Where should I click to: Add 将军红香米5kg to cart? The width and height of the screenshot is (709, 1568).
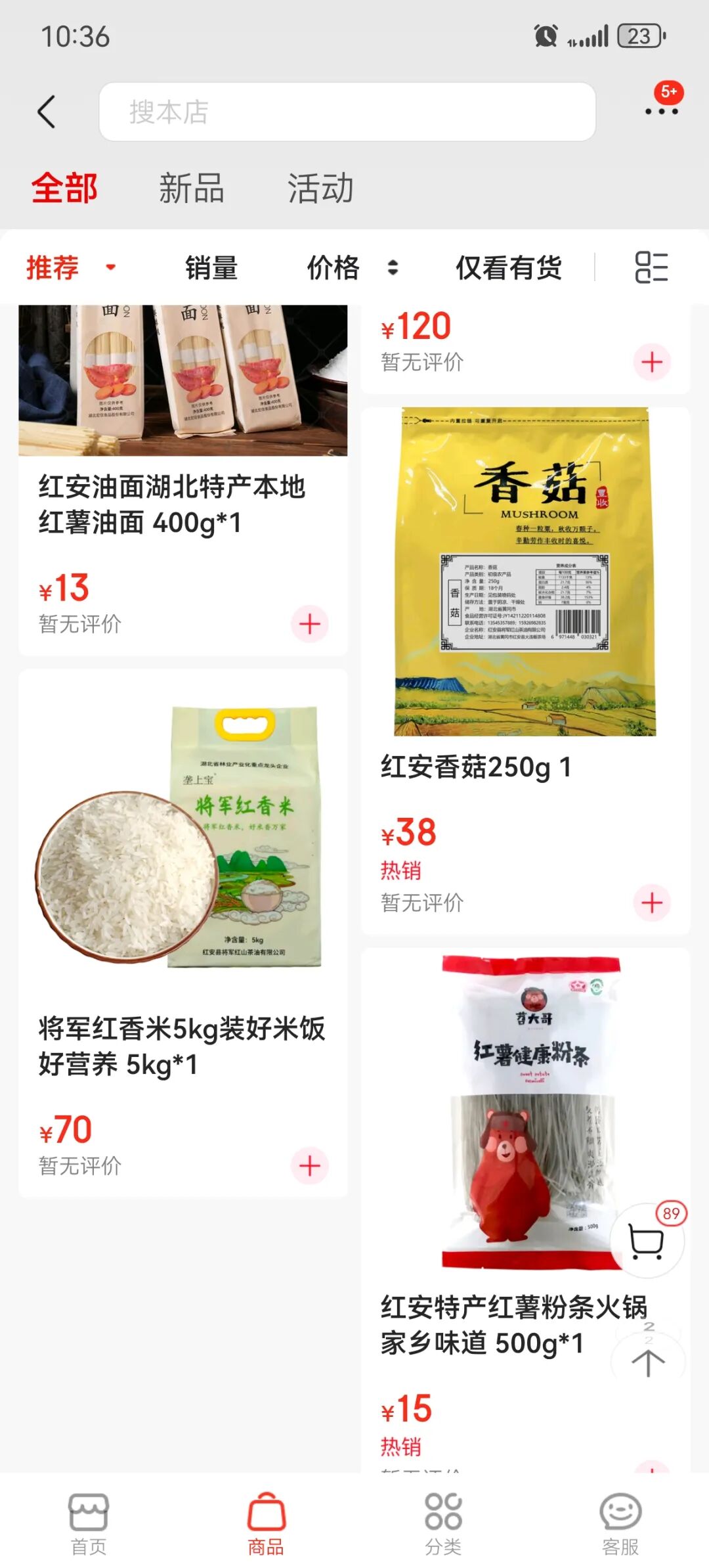[x=310, y=1165]
